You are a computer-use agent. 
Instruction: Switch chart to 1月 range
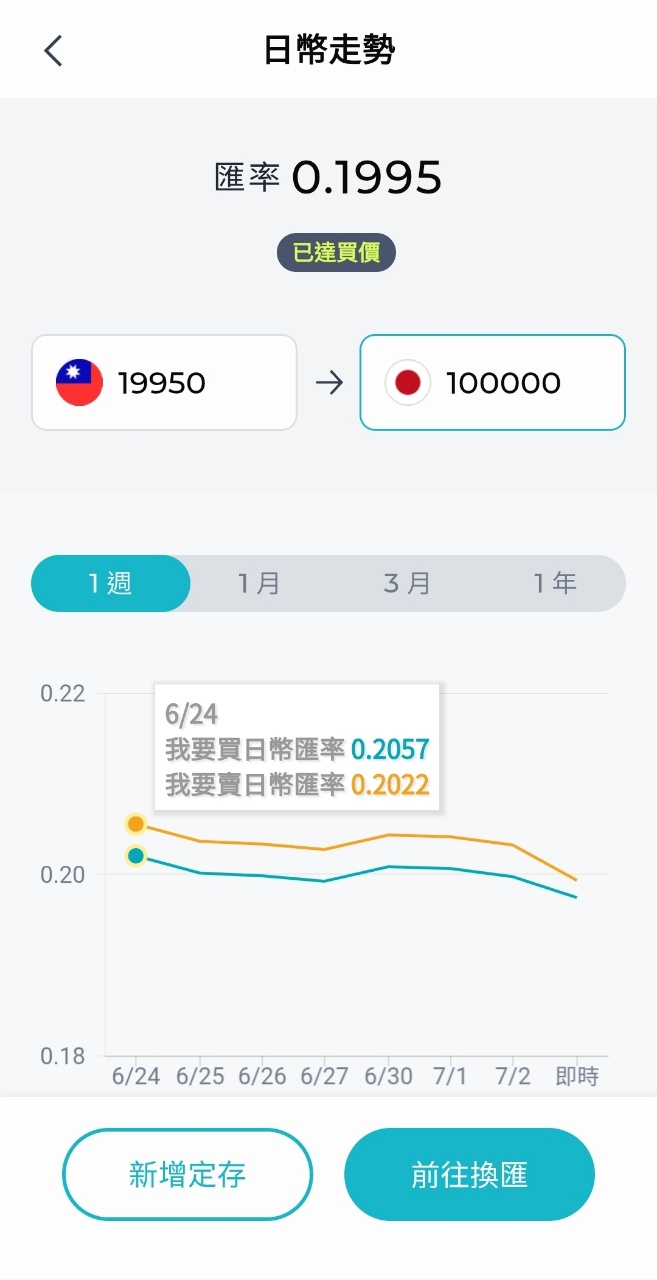point(259,583)
